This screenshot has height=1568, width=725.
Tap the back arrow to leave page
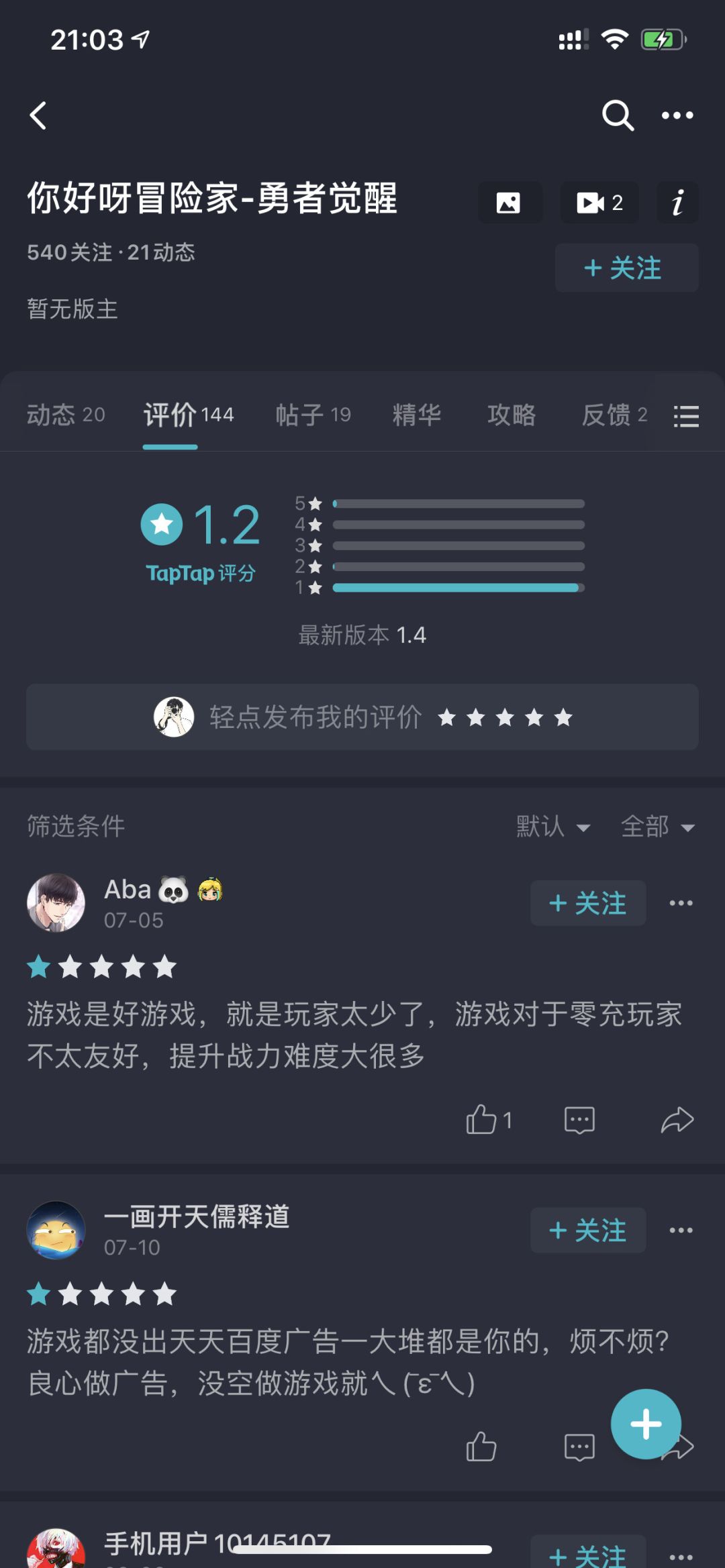pyautogui.click(x=38, y=115)
